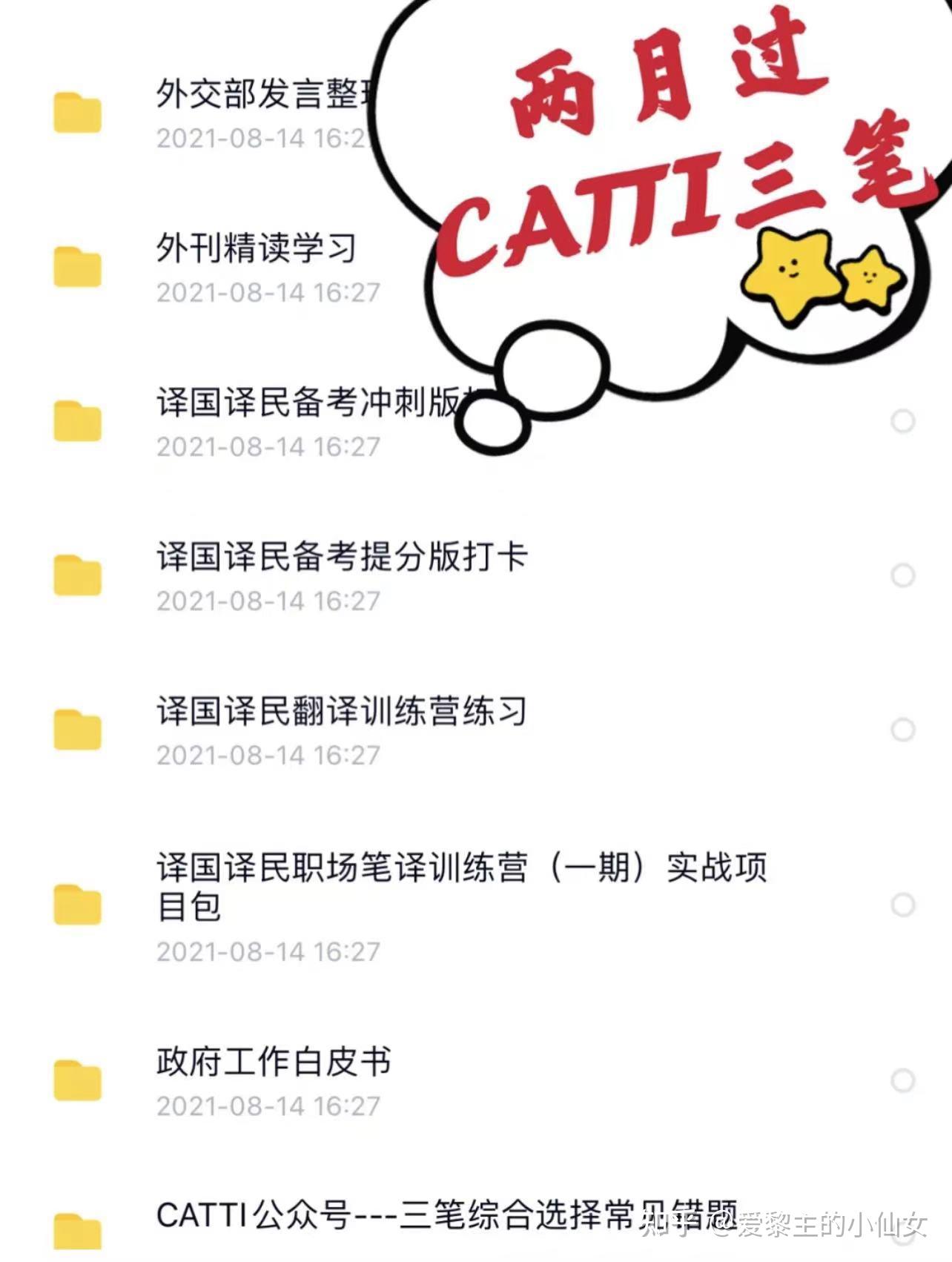Select the circle beside 译国译民翻译训练营练习
This screenshot has width=952, height=1262.
tap(903, 730)
